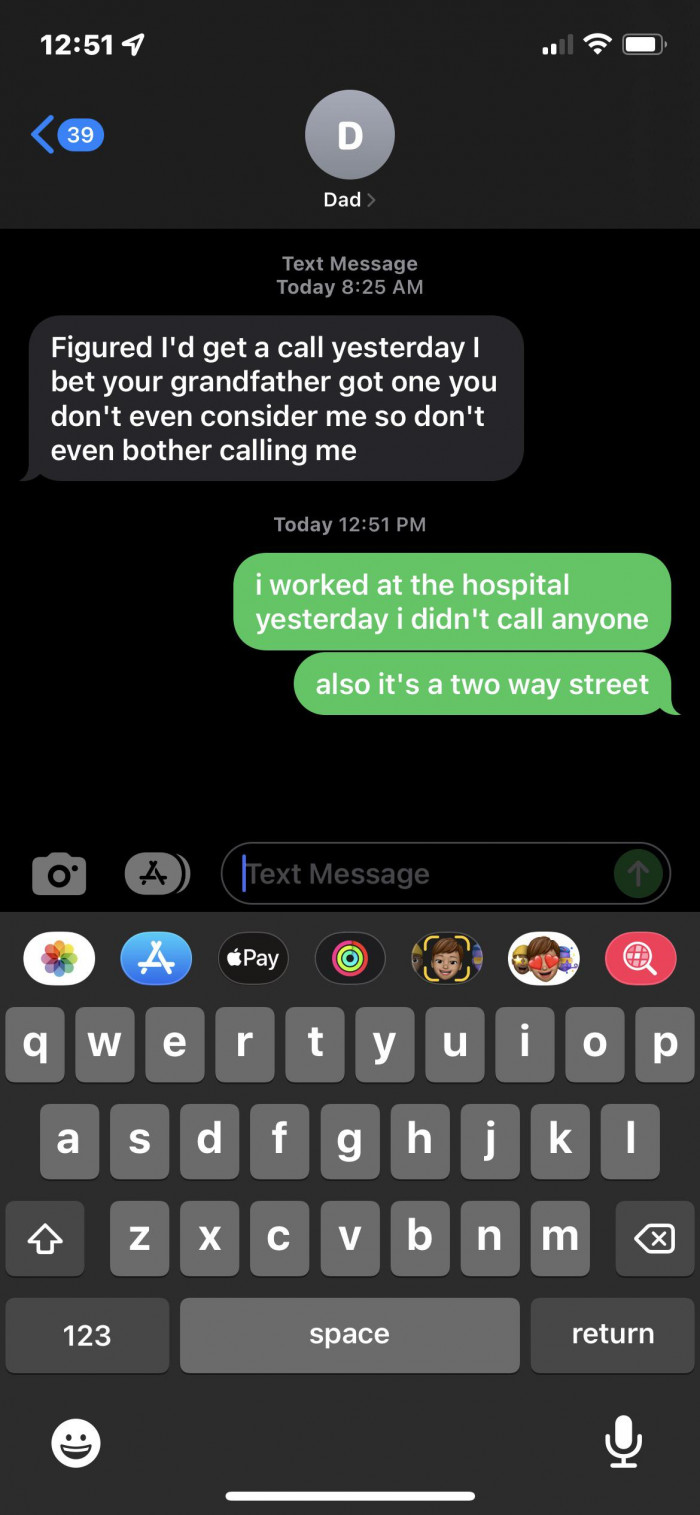Open the Fitness activity rings app
The height and width of the screenshot is (1515, 700).
(350, 959)
